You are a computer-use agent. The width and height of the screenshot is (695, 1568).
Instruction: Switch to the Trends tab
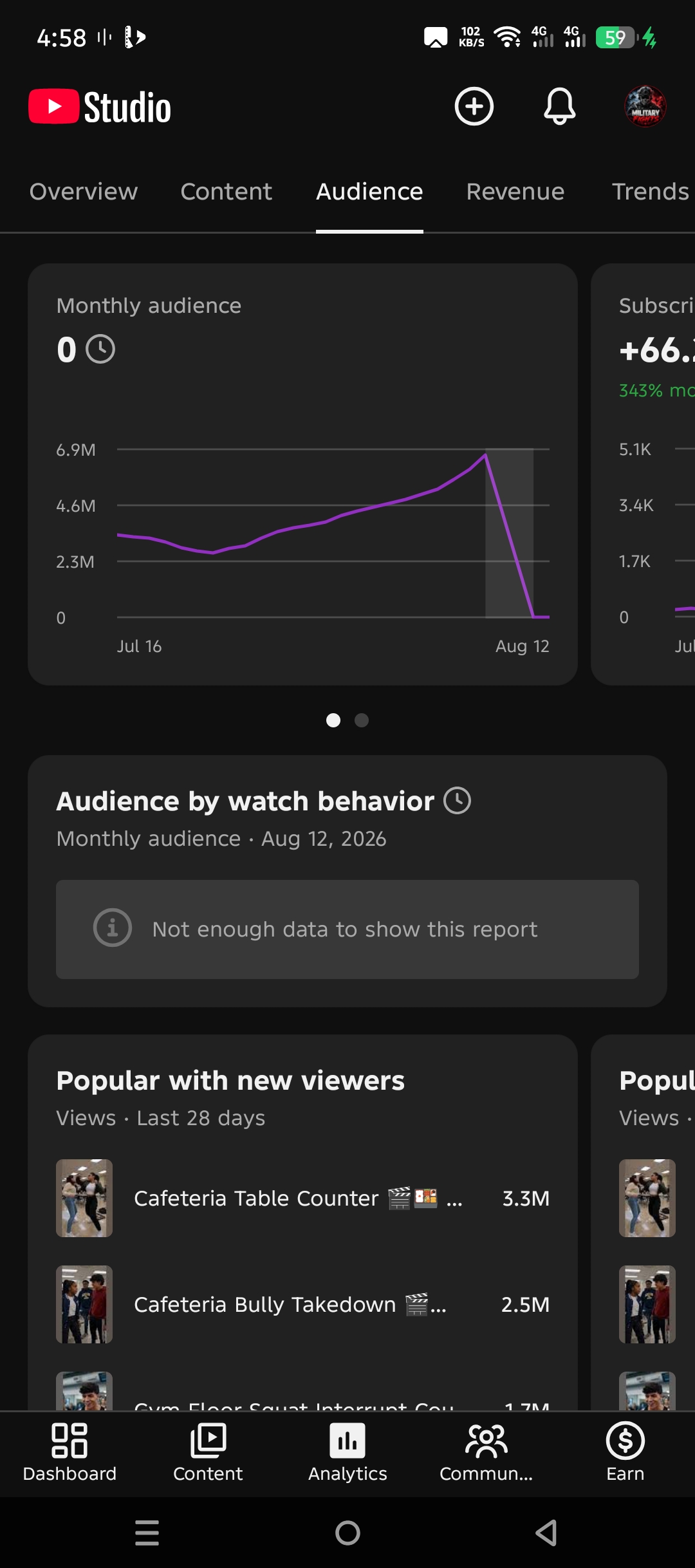(651, 191)
